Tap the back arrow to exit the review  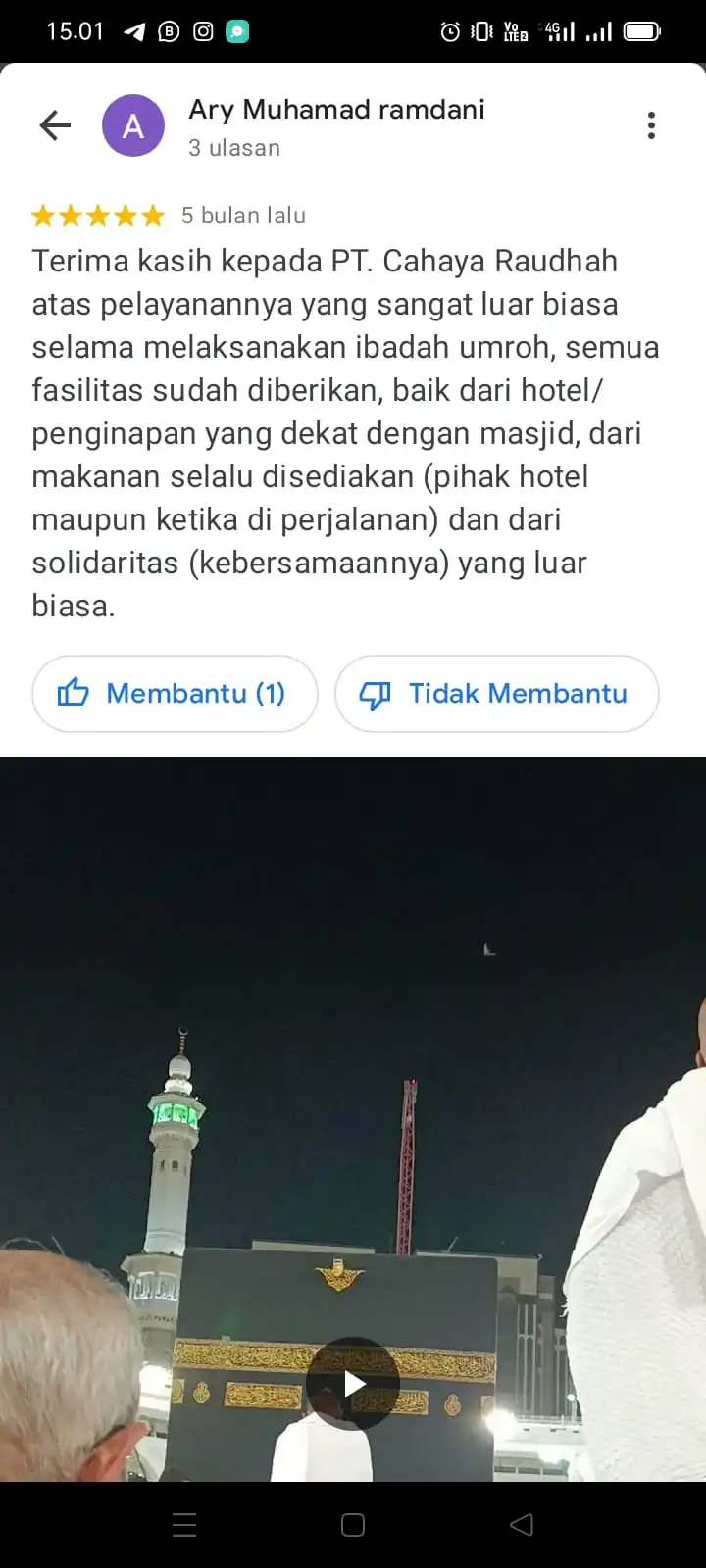(54, 125)
